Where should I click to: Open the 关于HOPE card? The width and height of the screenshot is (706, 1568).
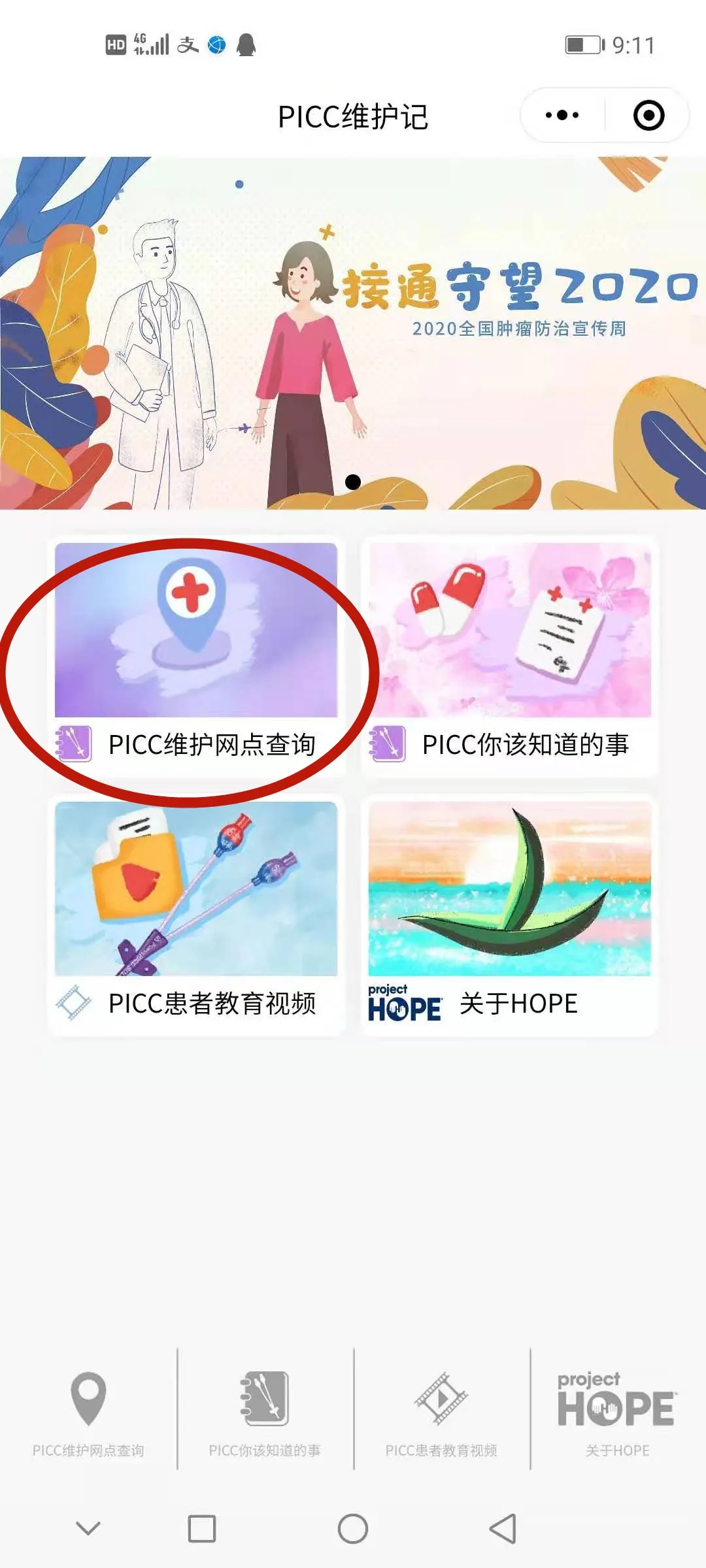pos(510,915)
